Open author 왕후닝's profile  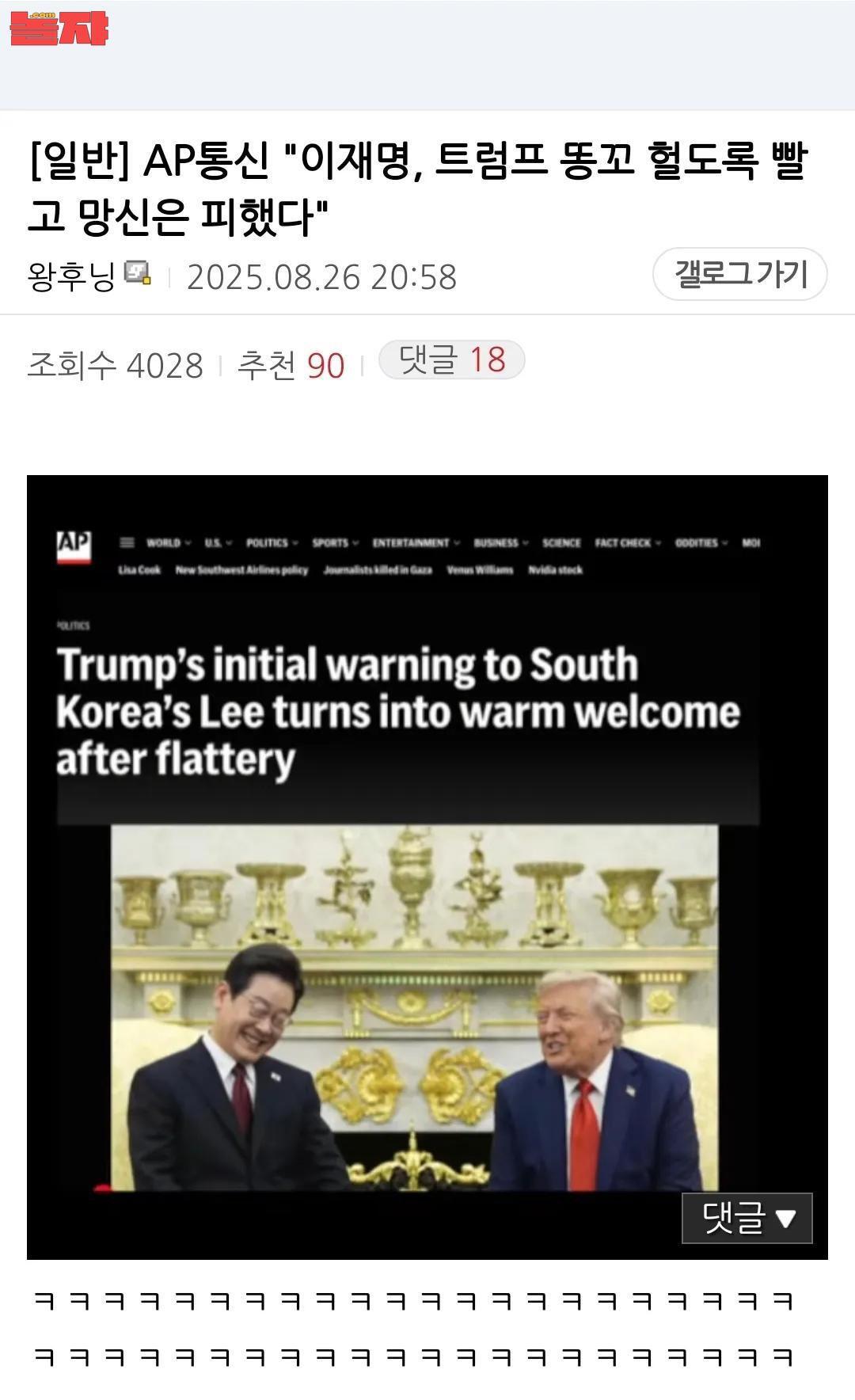coord(72,276)
